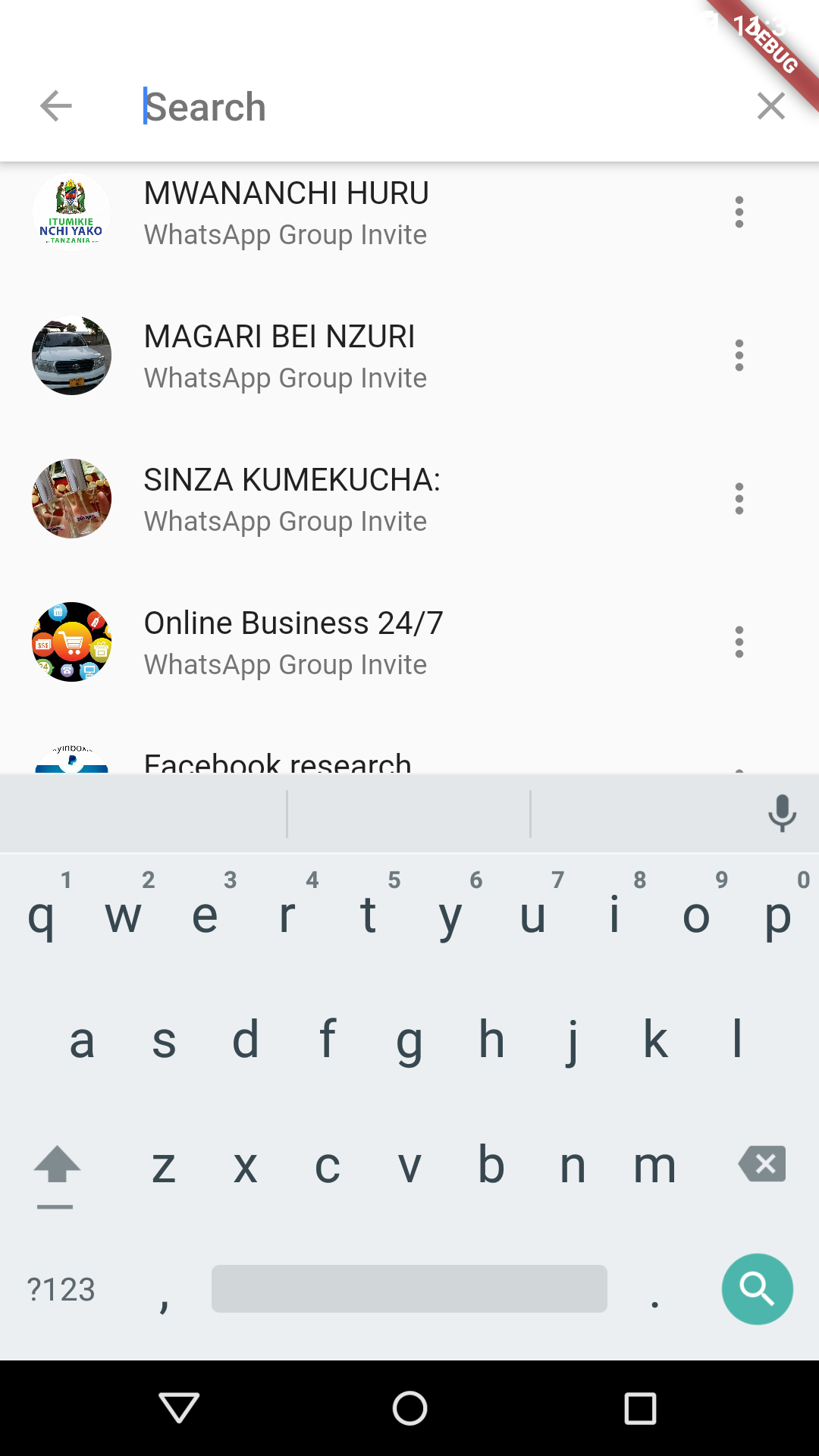Tap the Android home button

pos(409,1408)
